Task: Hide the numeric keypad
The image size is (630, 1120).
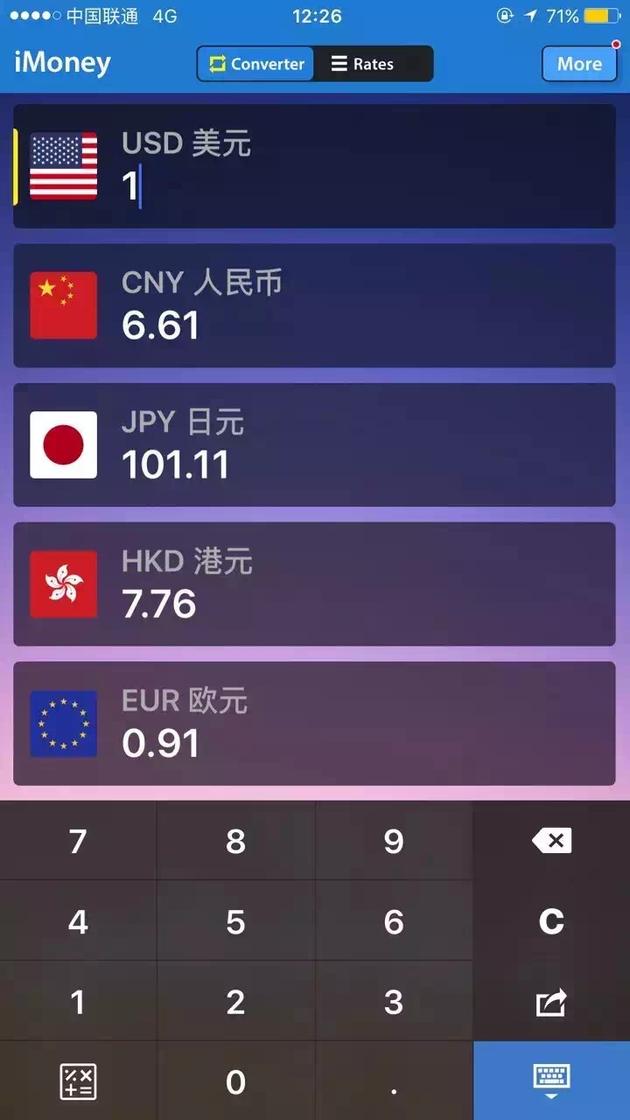Action: tap(551, 1081)
